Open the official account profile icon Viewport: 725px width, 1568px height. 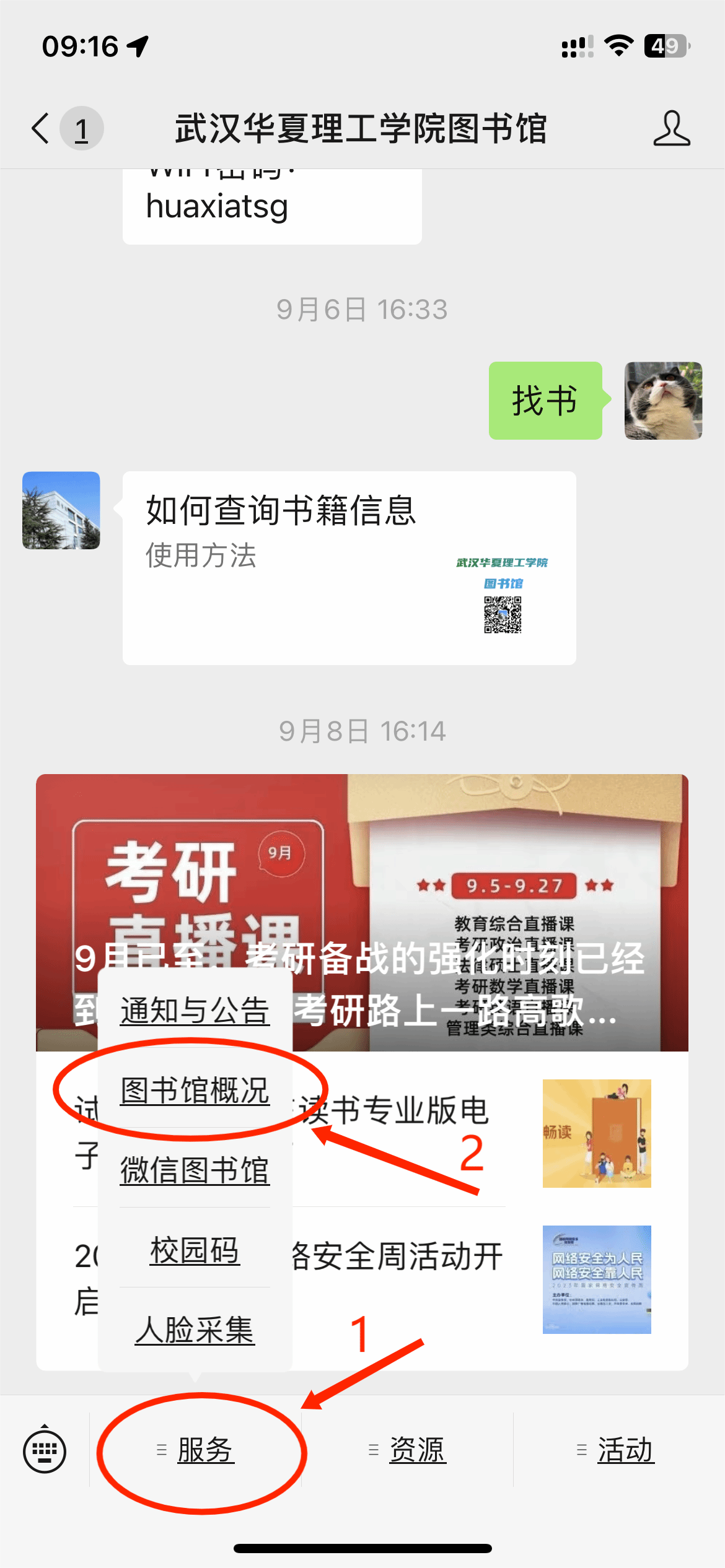click(x=671, y=129)
